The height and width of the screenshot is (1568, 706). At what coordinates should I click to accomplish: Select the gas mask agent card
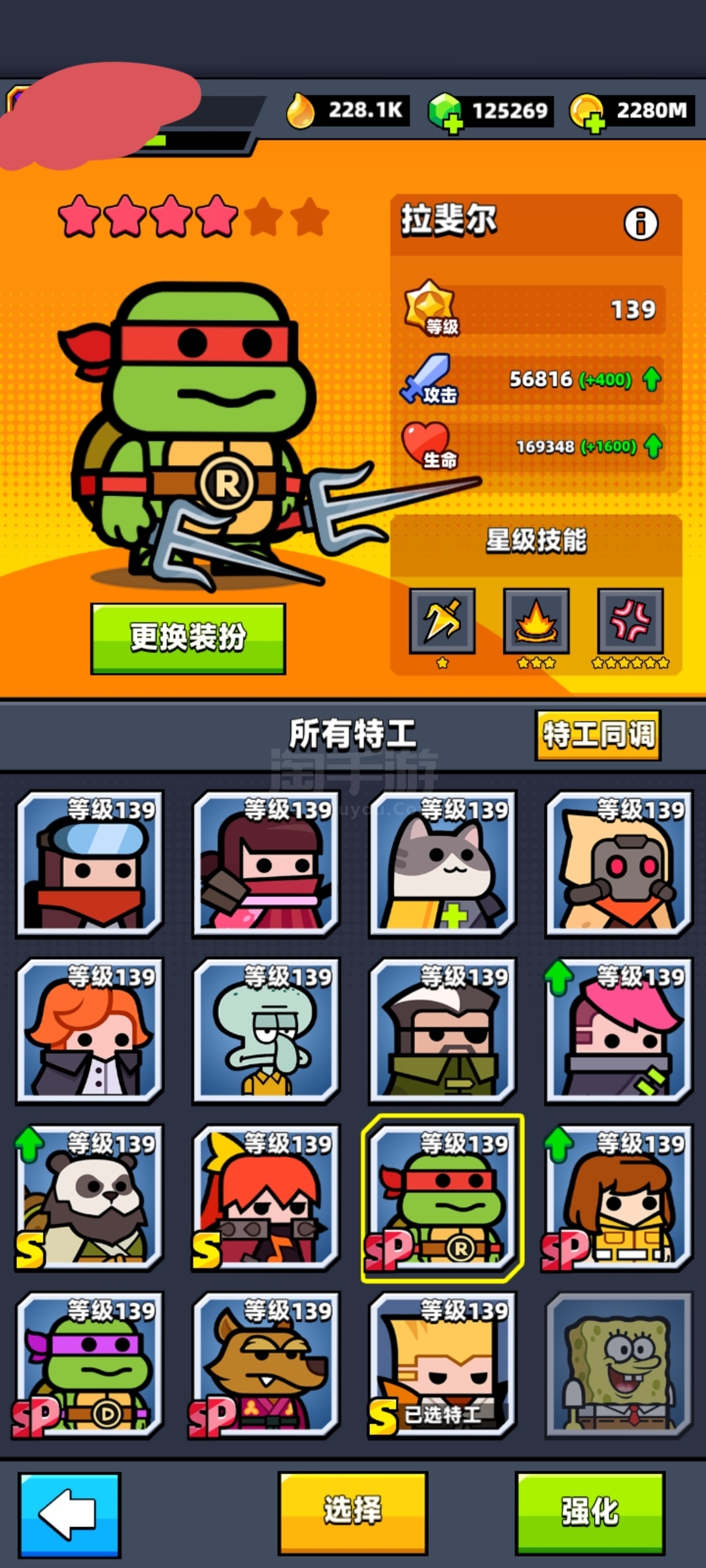tap(618, 864)
